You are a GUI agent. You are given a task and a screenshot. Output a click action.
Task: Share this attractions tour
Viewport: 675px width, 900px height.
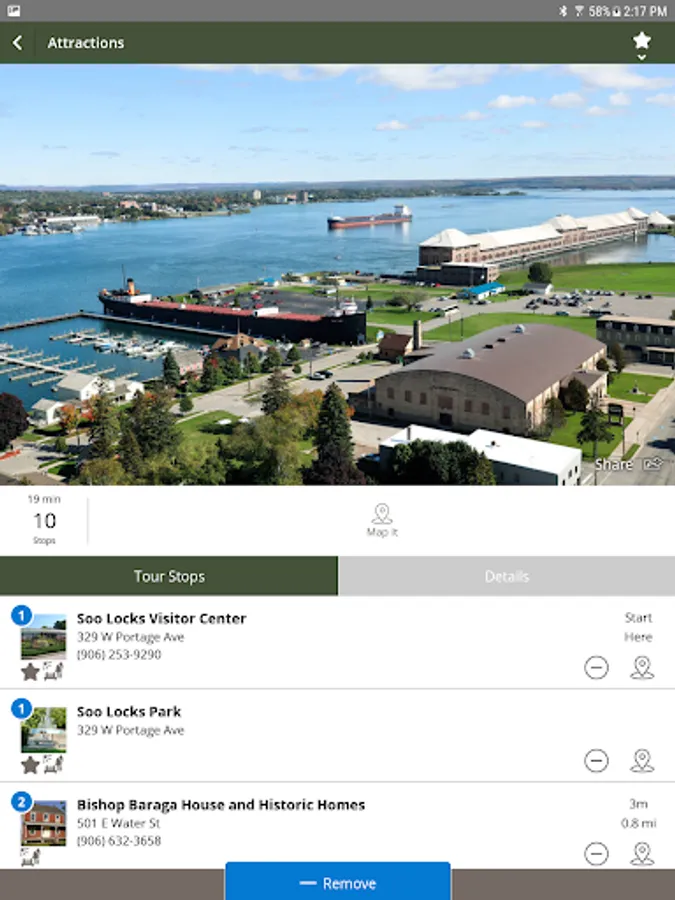click(x=629, y=464)
